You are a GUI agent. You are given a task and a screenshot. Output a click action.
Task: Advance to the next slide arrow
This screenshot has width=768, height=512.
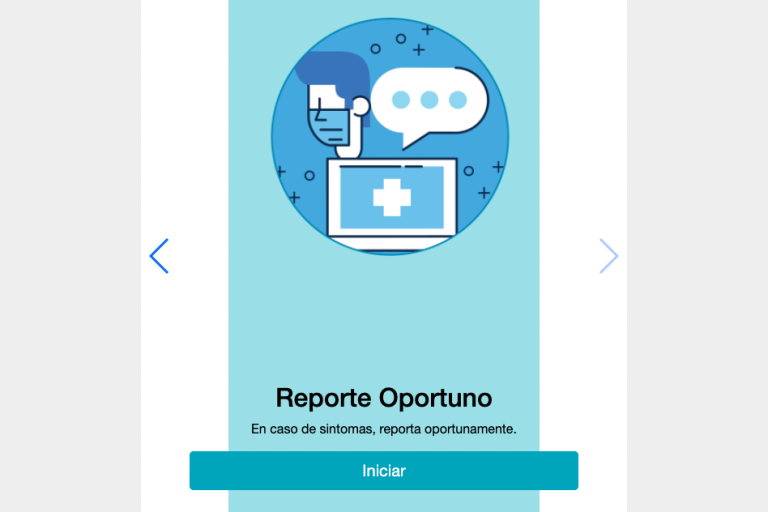[608, 256]
